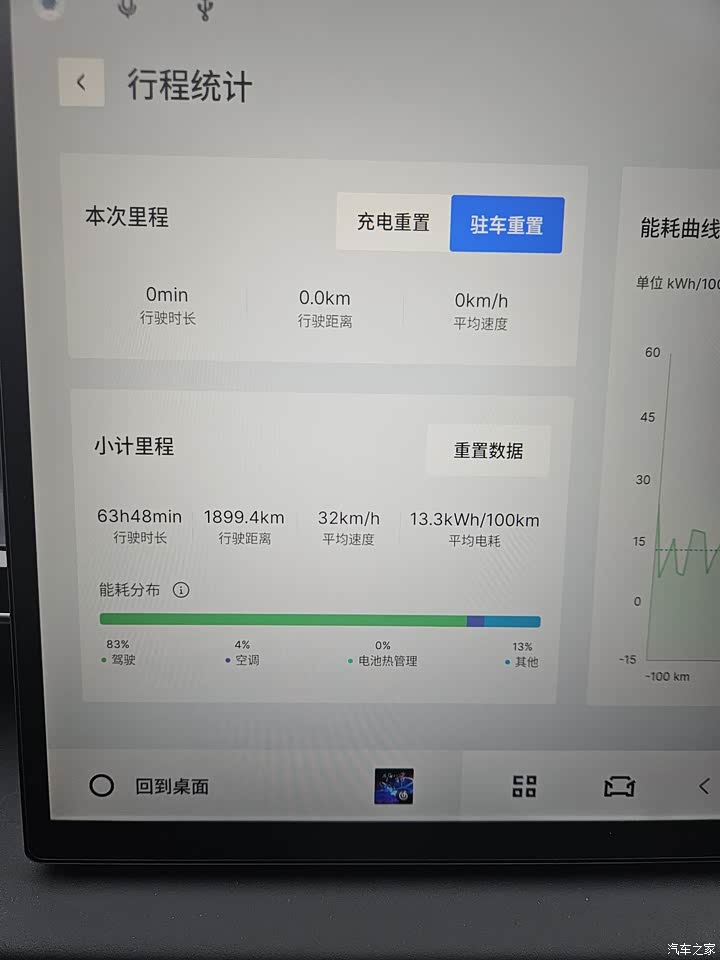Open the media app thumbnail in dock
This screenshot has height=960, width=720.
point(394,786)
